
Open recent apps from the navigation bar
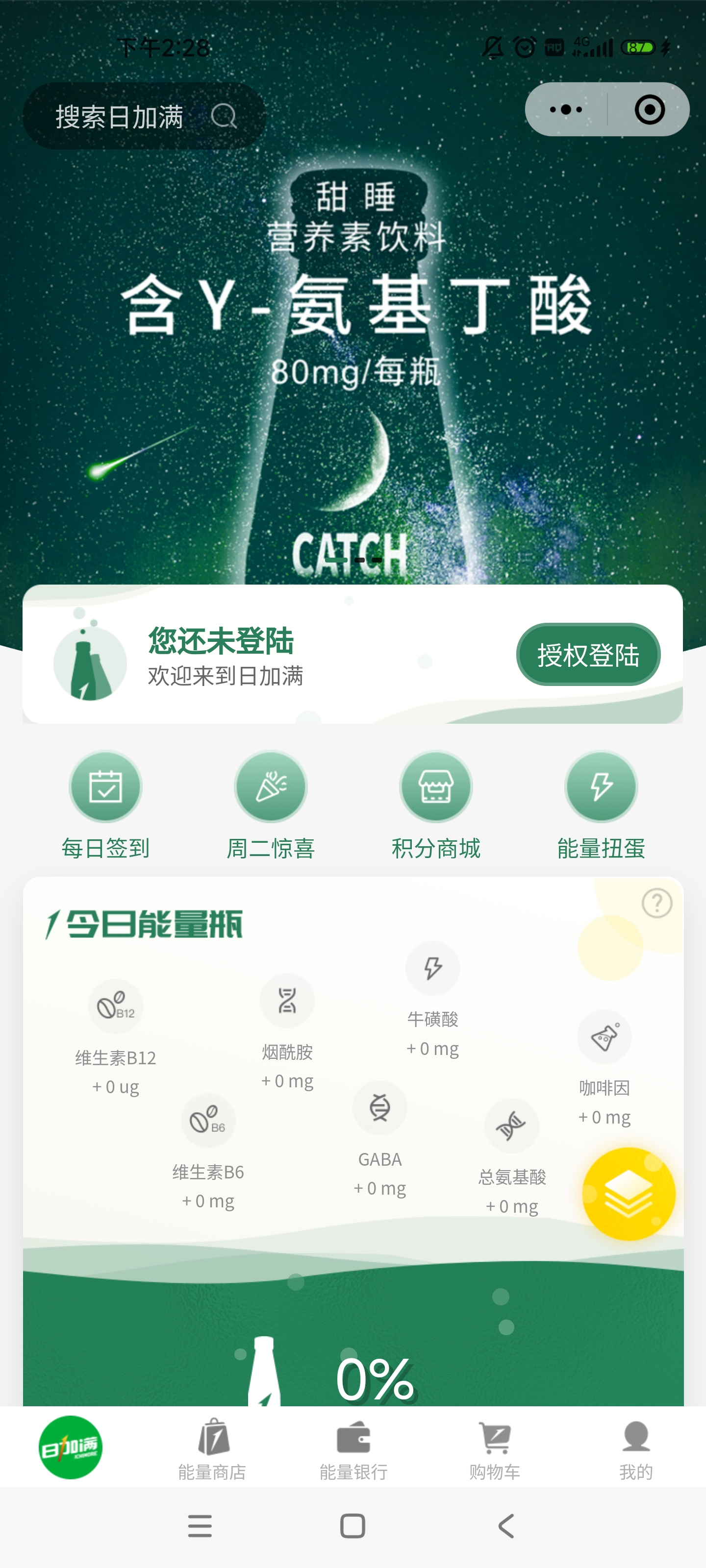[200, 1526]
